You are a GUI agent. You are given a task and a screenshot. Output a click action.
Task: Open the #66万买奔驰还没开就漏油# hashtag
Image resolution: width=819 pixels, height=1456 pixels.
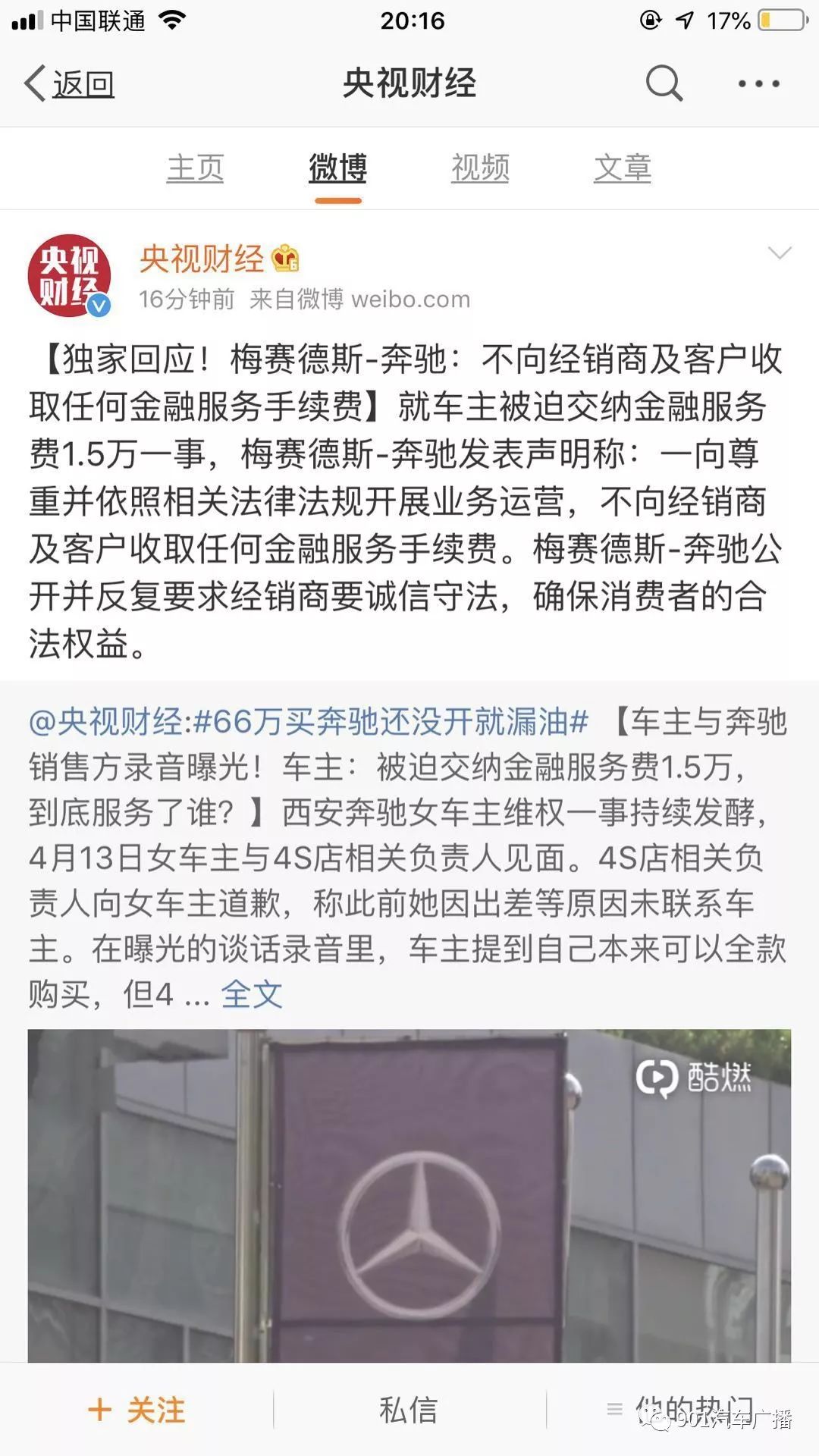tap(391, 722)
